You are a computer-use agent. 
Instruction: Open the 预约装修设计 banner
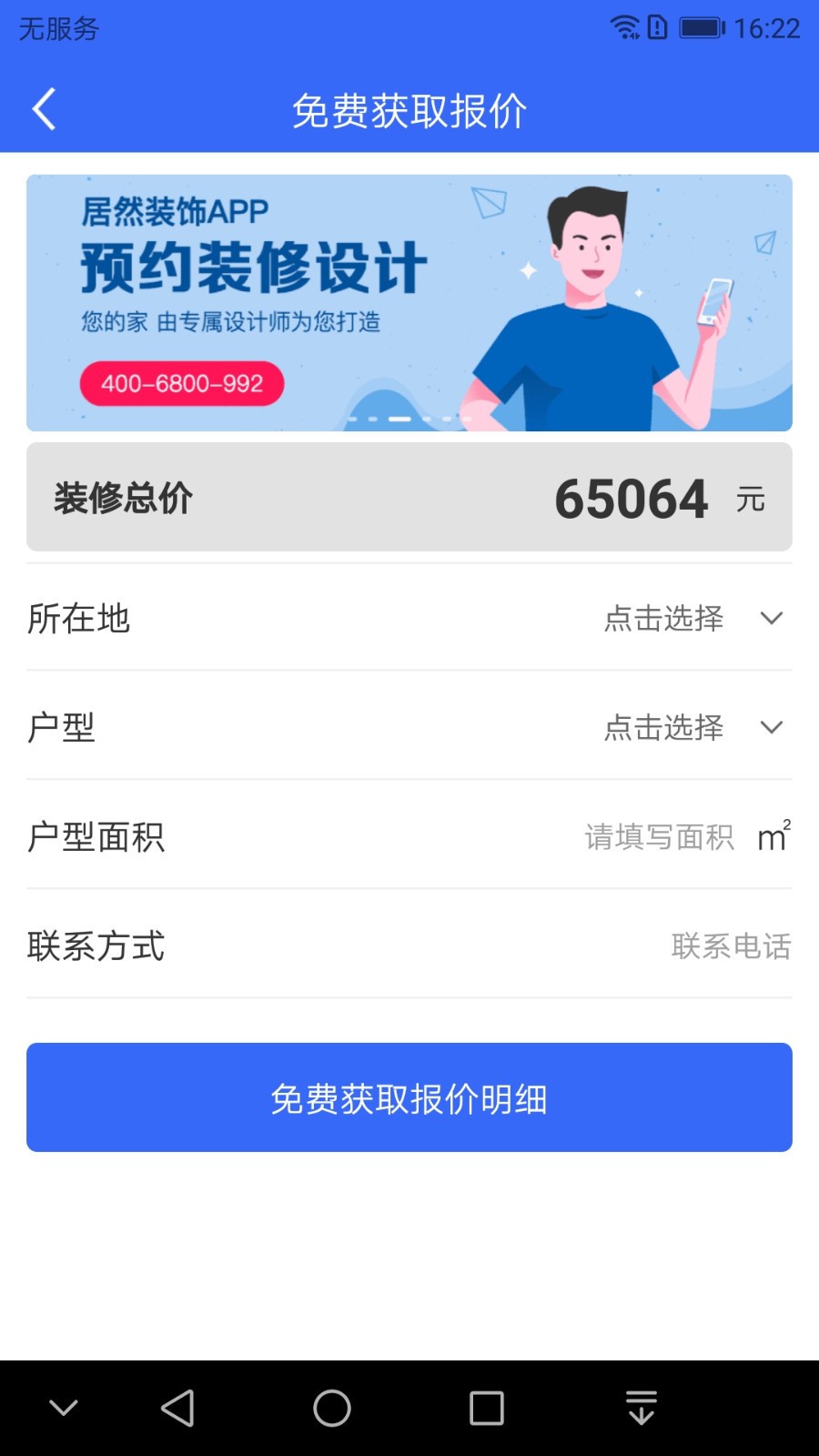click(x=409, y=302)
